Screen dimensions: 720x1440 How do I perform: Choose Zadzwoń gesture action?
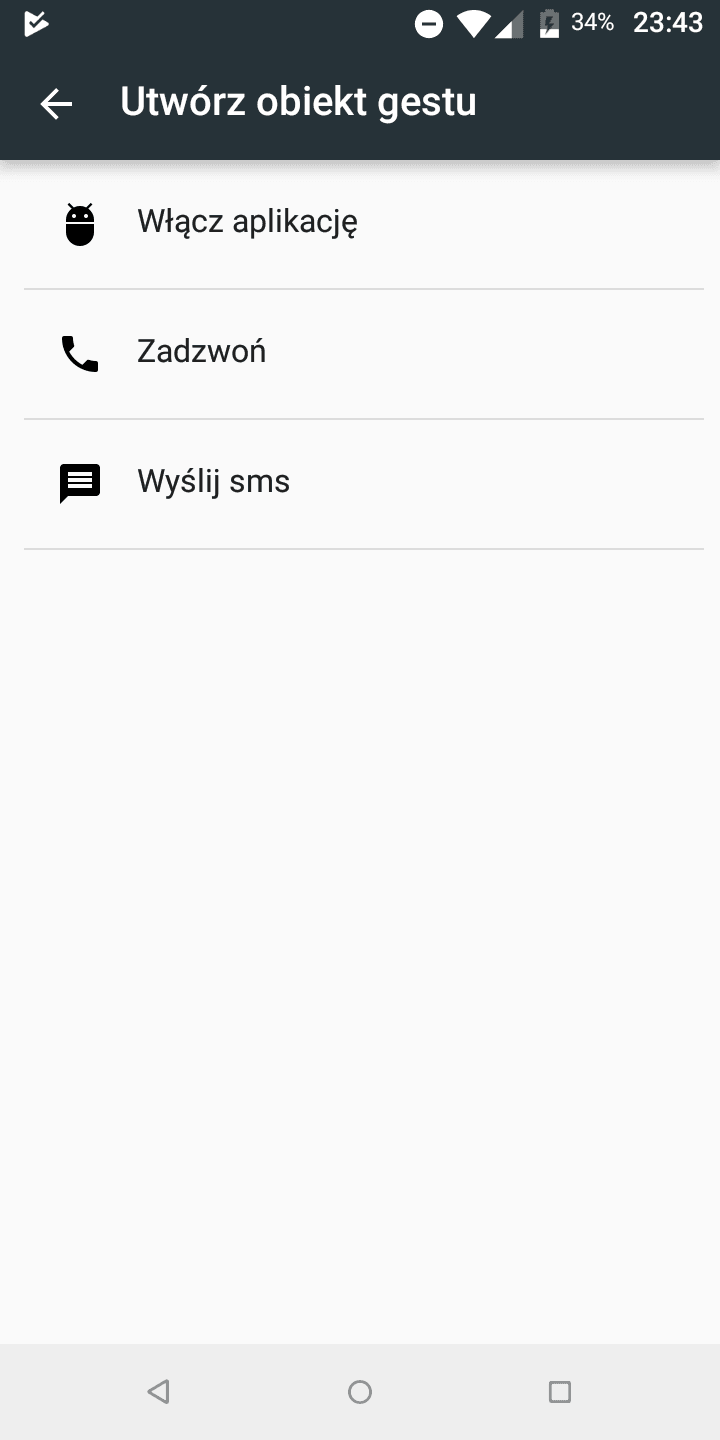point(360,354)
